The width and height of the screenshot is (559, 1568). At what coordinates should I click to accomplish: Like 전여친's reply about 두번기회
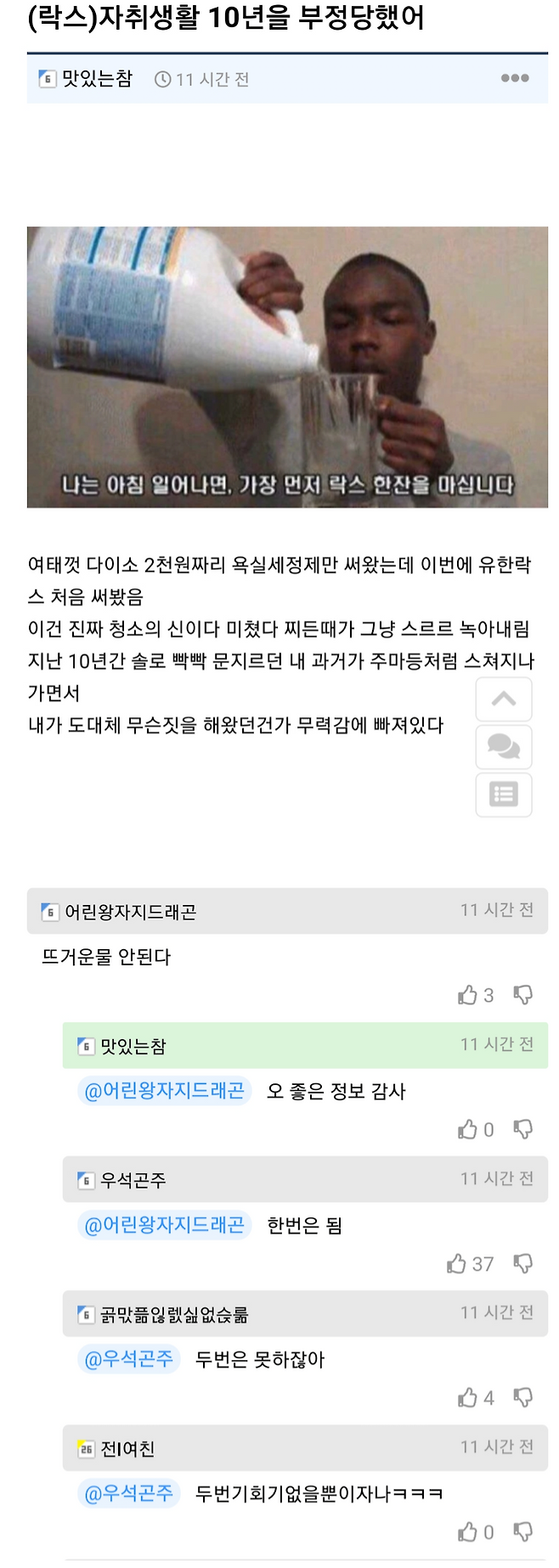468,1531
